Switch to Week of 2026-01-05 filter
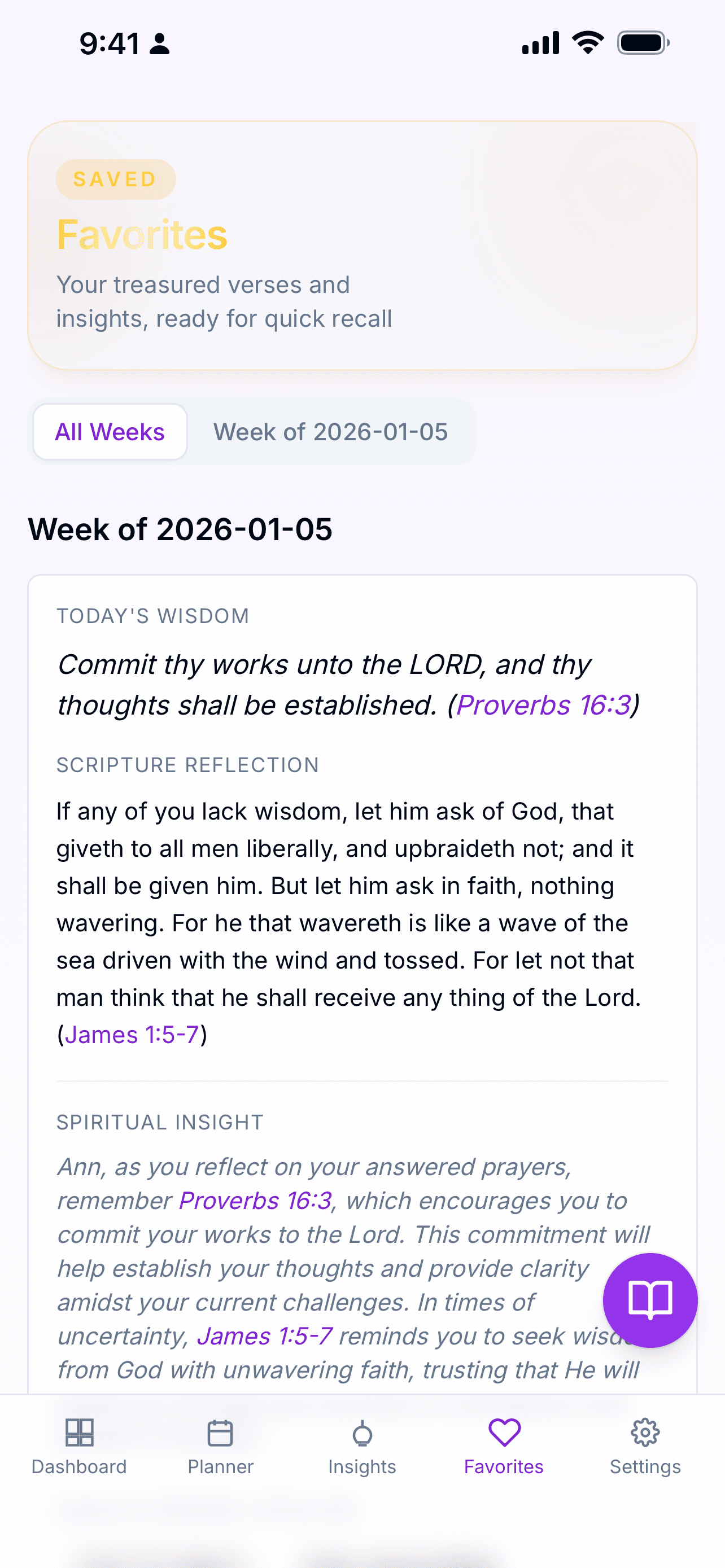The height and width of the screenshot is (1568, 725). click(x=330, y=432)
